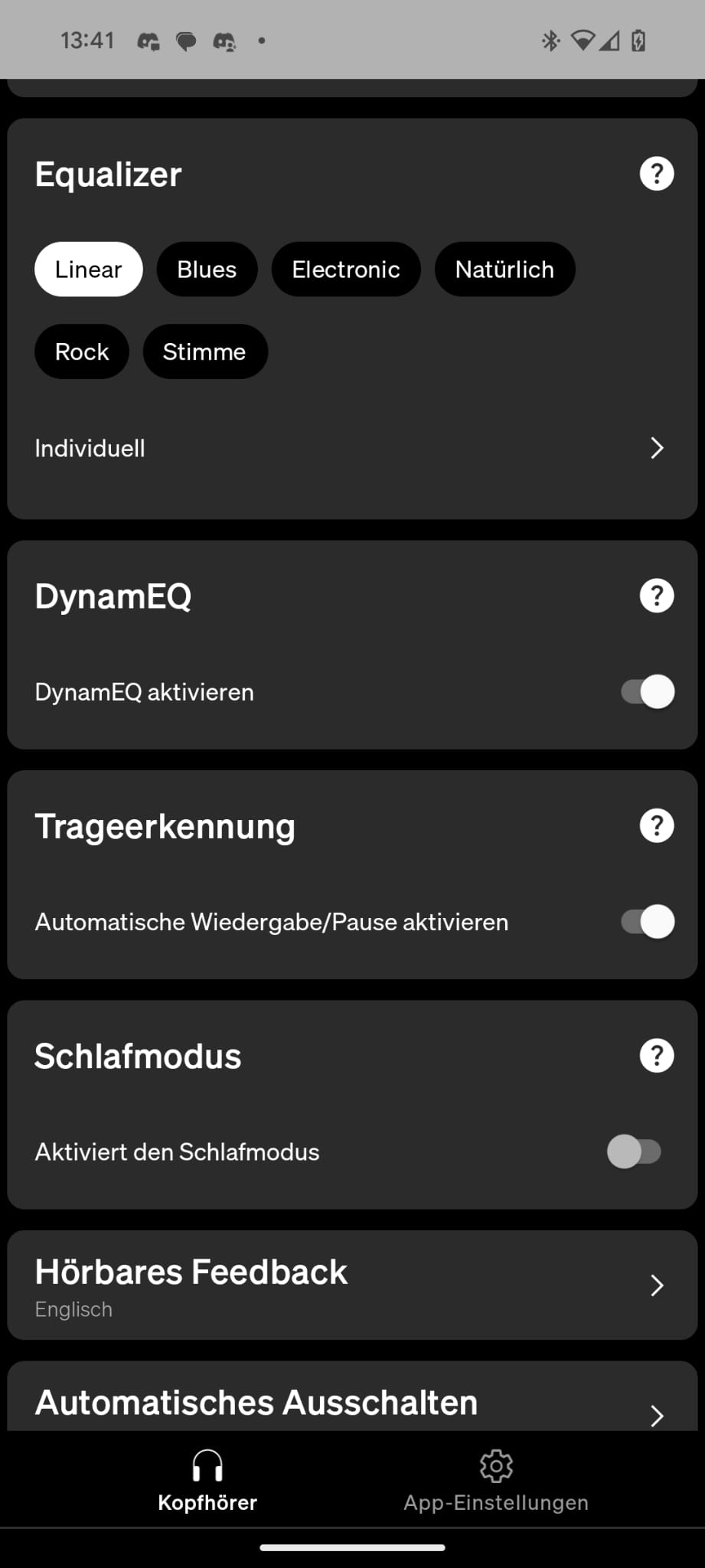The width and height of the screenshot is (705, 1568).
Task: Open Automatisches Ausschalten settings
Action: pos(352,1396)
